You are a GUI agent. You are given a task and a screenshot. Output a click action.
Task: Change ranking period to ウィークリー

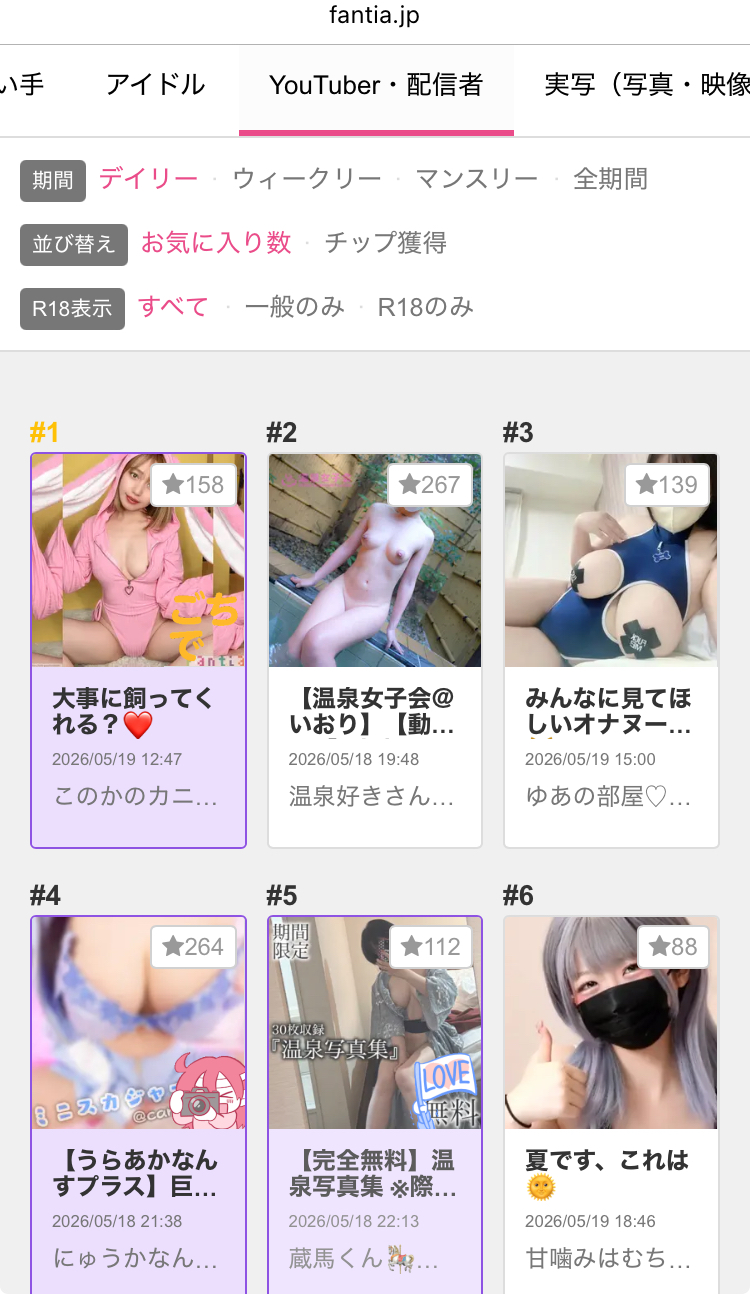click(x=307, y=179)
